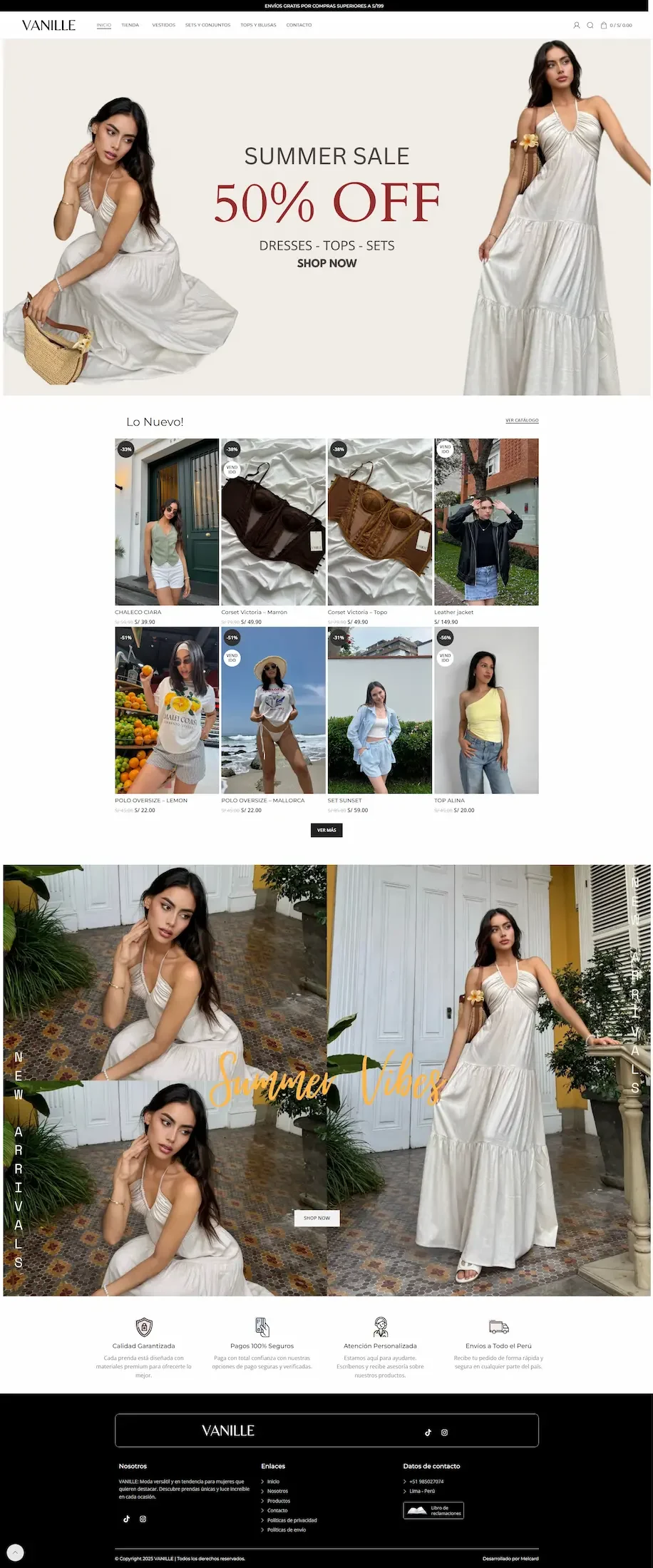Open Sets y Conjuntos category
Image resolution: width=653 pixels, height=1568 pixels.
(x=207, y=25)
